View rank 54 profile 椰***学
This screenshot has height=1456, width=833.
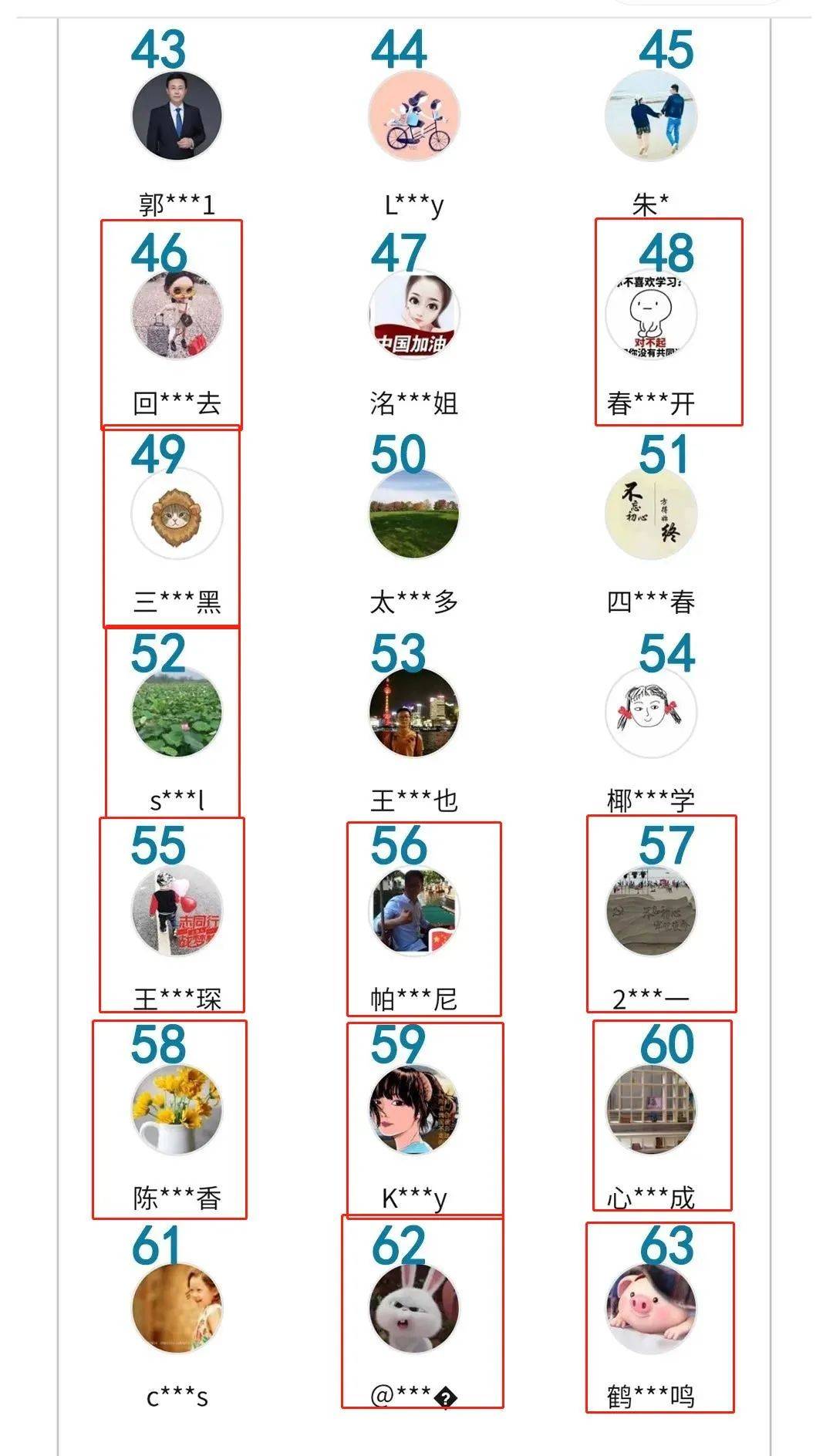point(651,712)
